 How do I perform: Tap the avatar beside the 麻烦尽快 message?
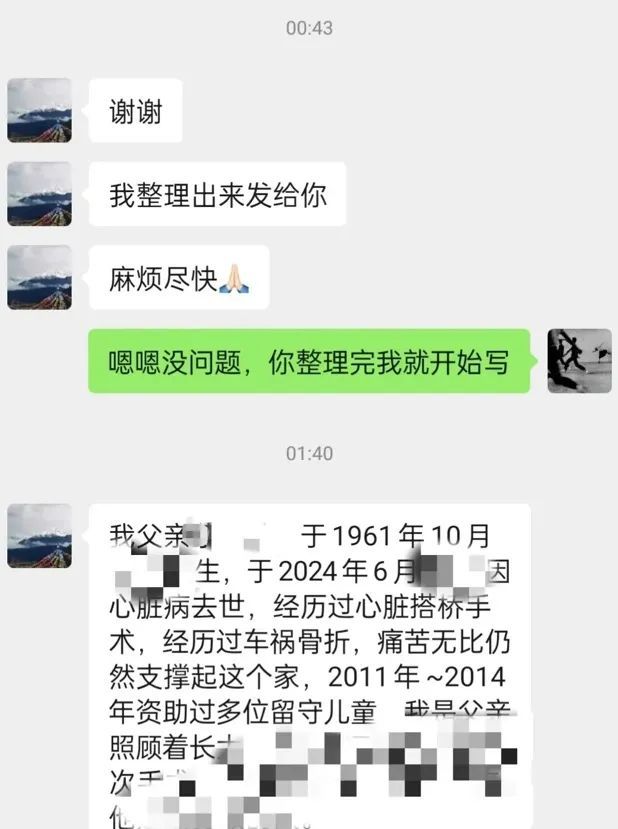(40, 277)
